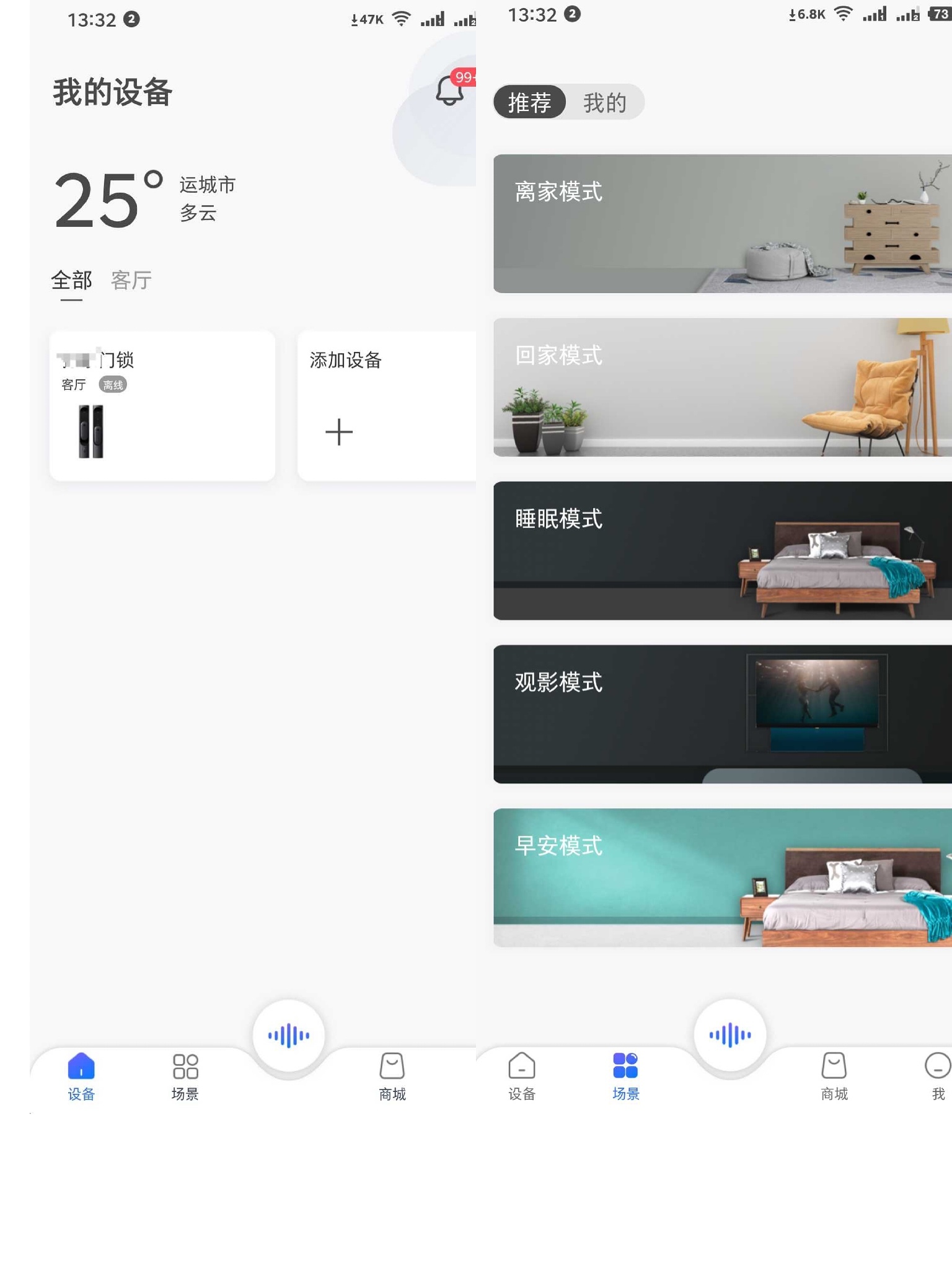The image size is (952, 1268).
Task: Select the 全部 room filter tab
Action: (71, 281)
